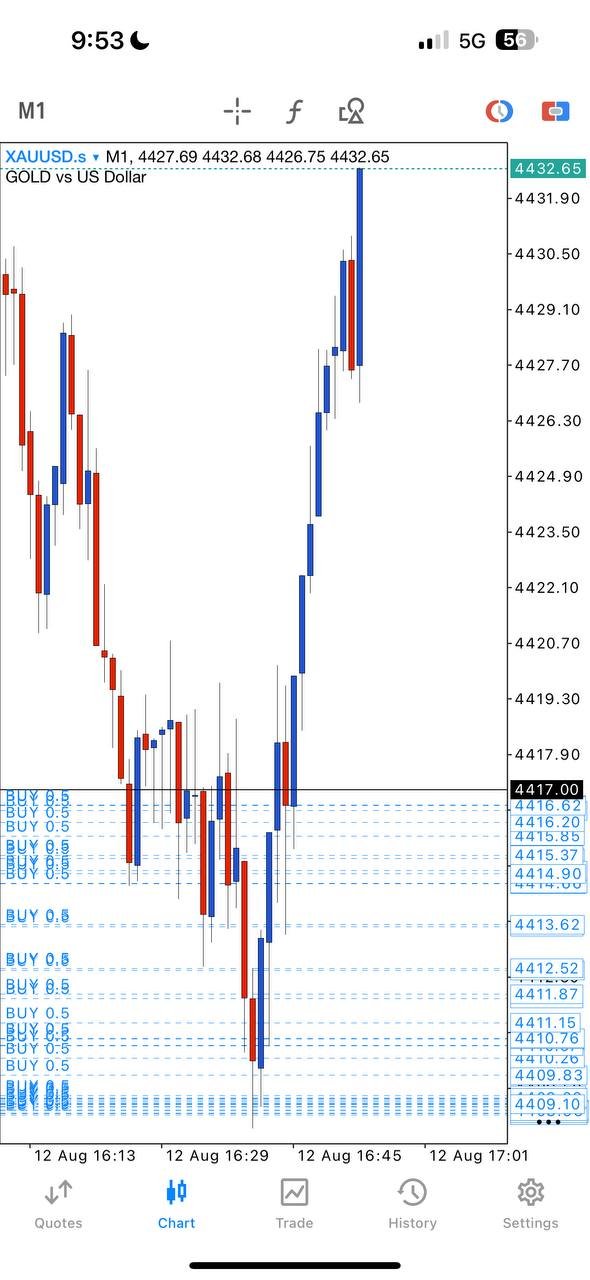
Task: Switch to the Quotes tab
Action: point(59,1203)
